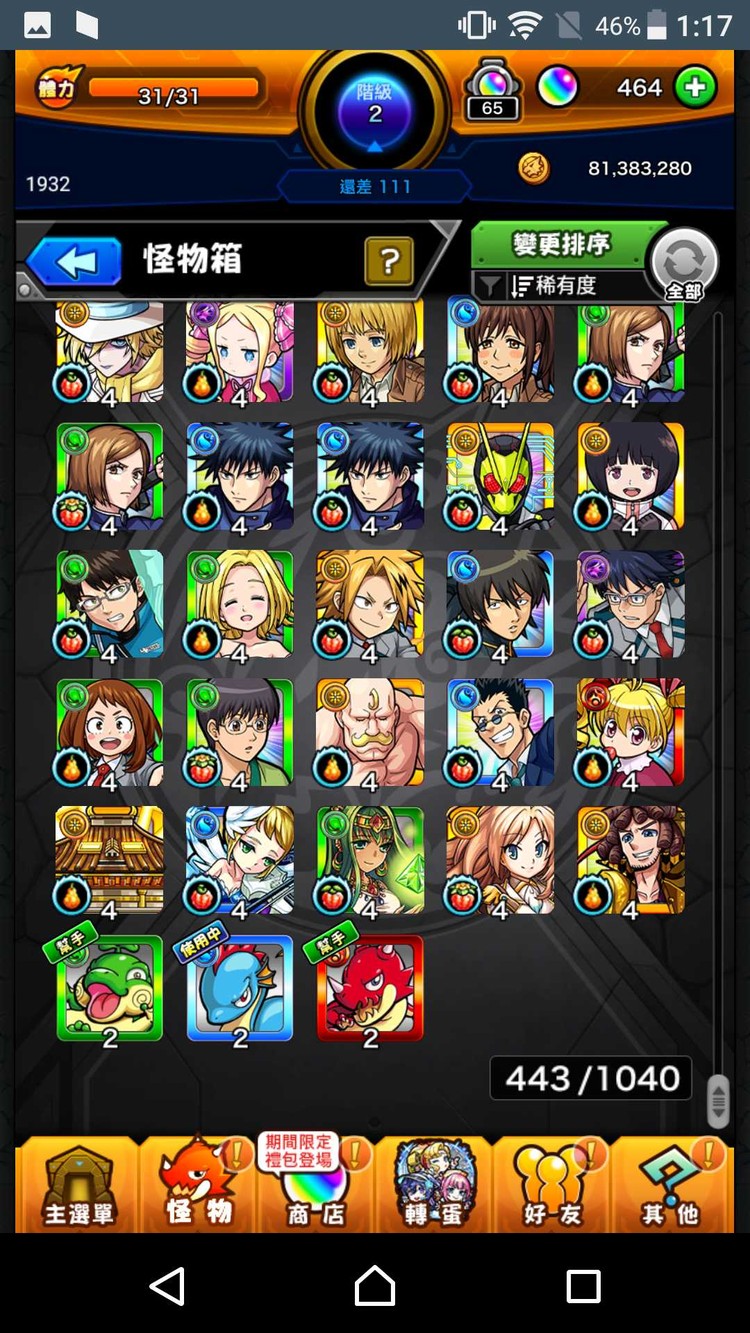Go back from the monster box
The image size is (750, 1333).
tap(75, 262)
